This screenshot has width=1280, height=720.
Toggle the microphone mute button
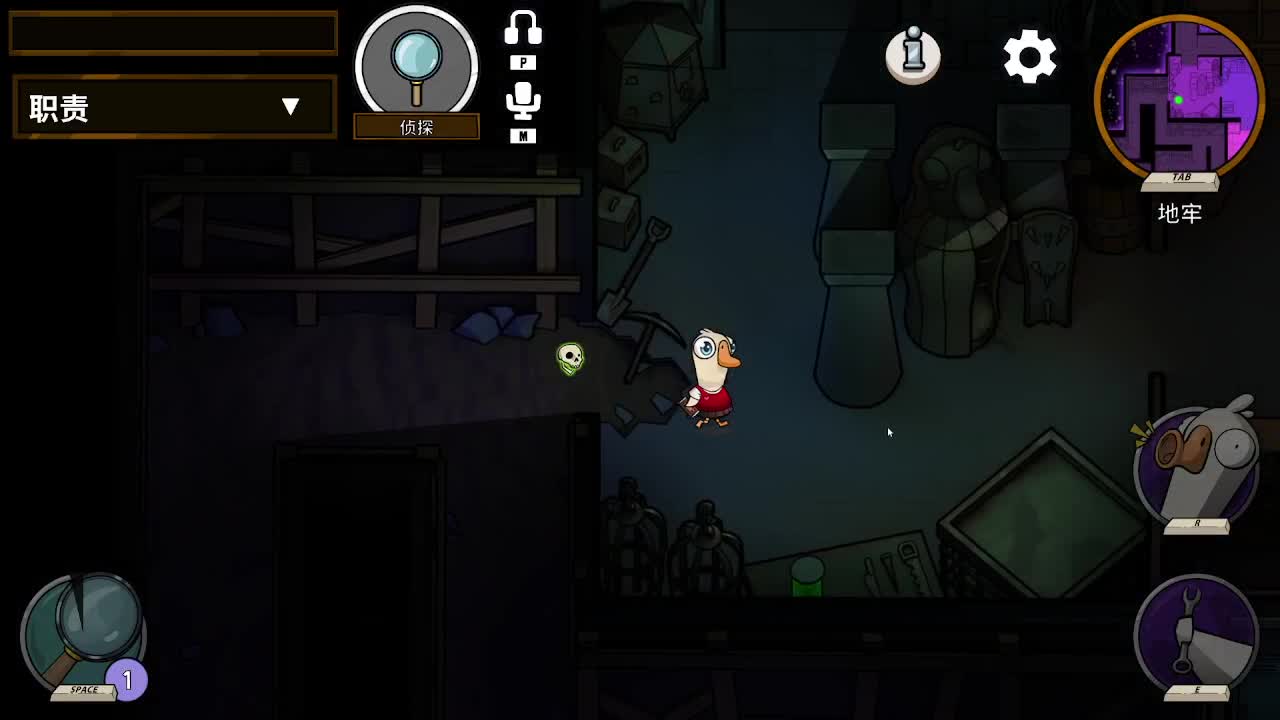(523, 101)
